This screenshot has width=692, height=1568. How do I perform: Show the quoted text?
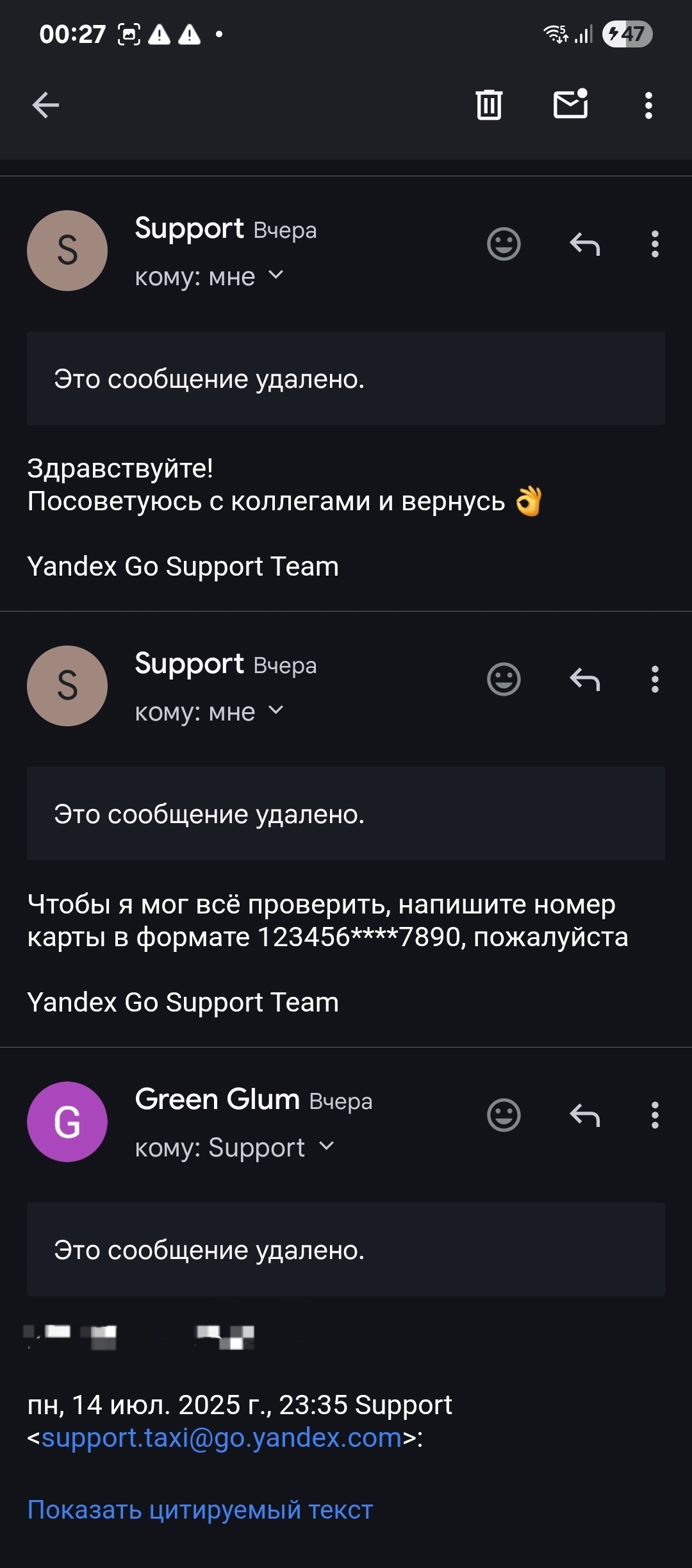pos(200,1510)
